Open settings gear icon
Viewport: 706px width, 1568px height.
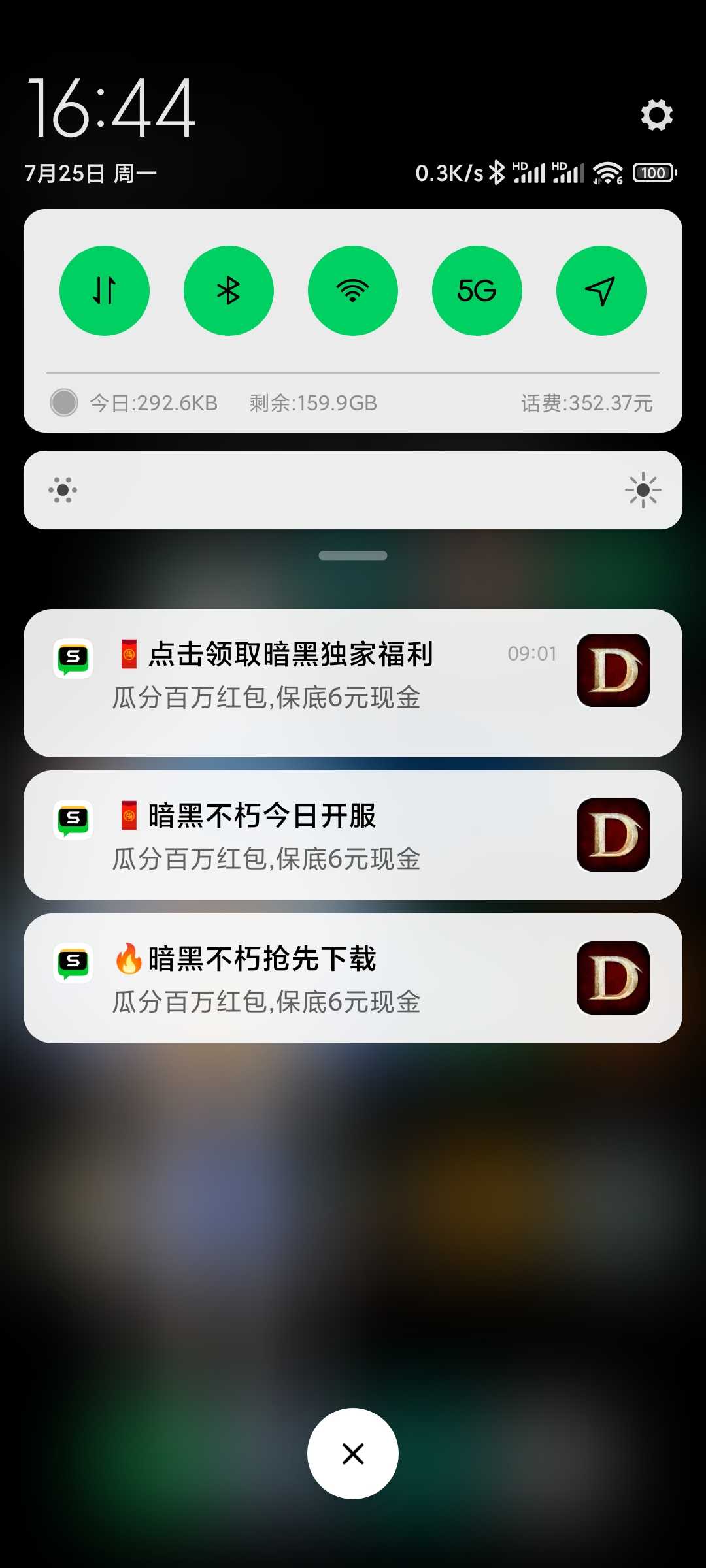click(x=656, y=116)
